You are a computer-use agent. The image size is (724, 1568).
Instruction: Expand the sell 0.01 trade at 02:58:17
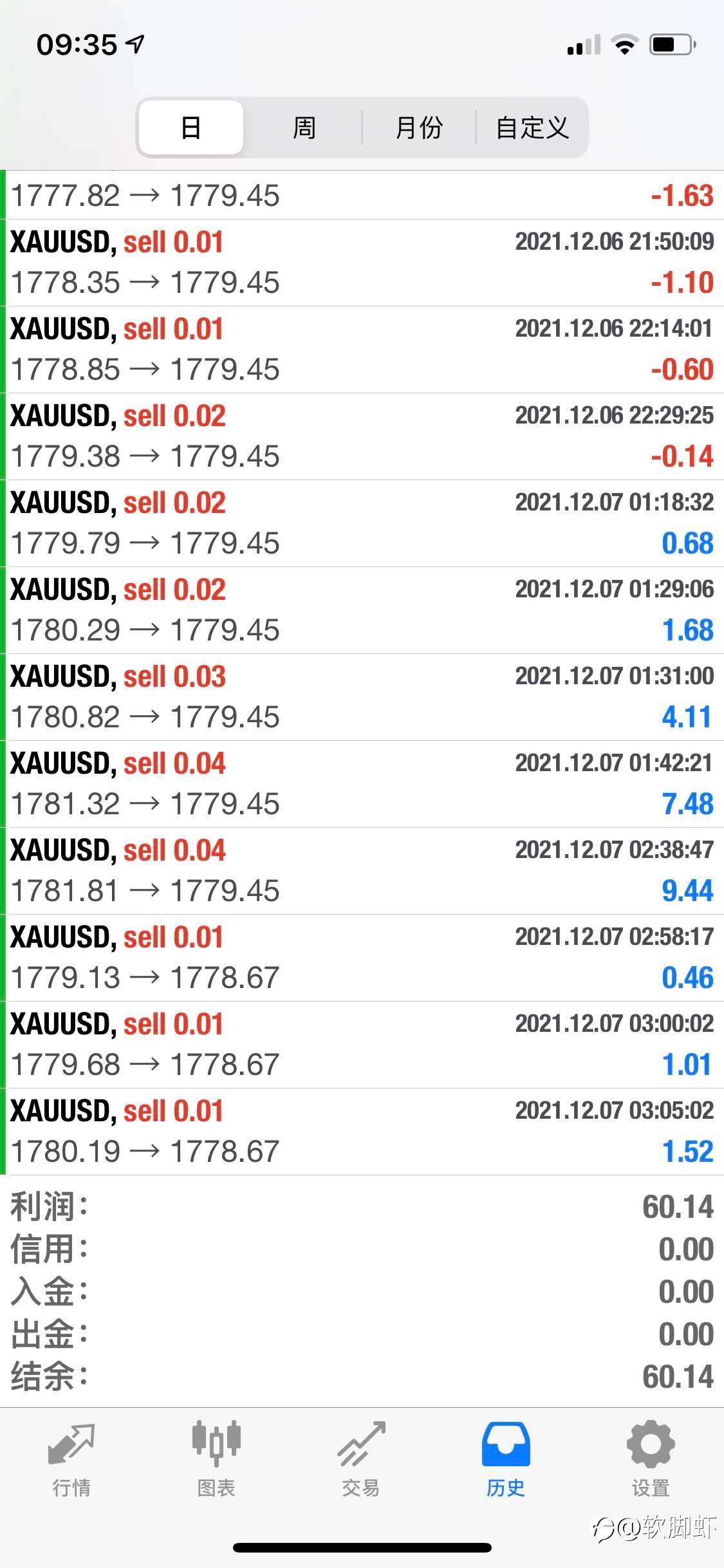coord(364,958)
